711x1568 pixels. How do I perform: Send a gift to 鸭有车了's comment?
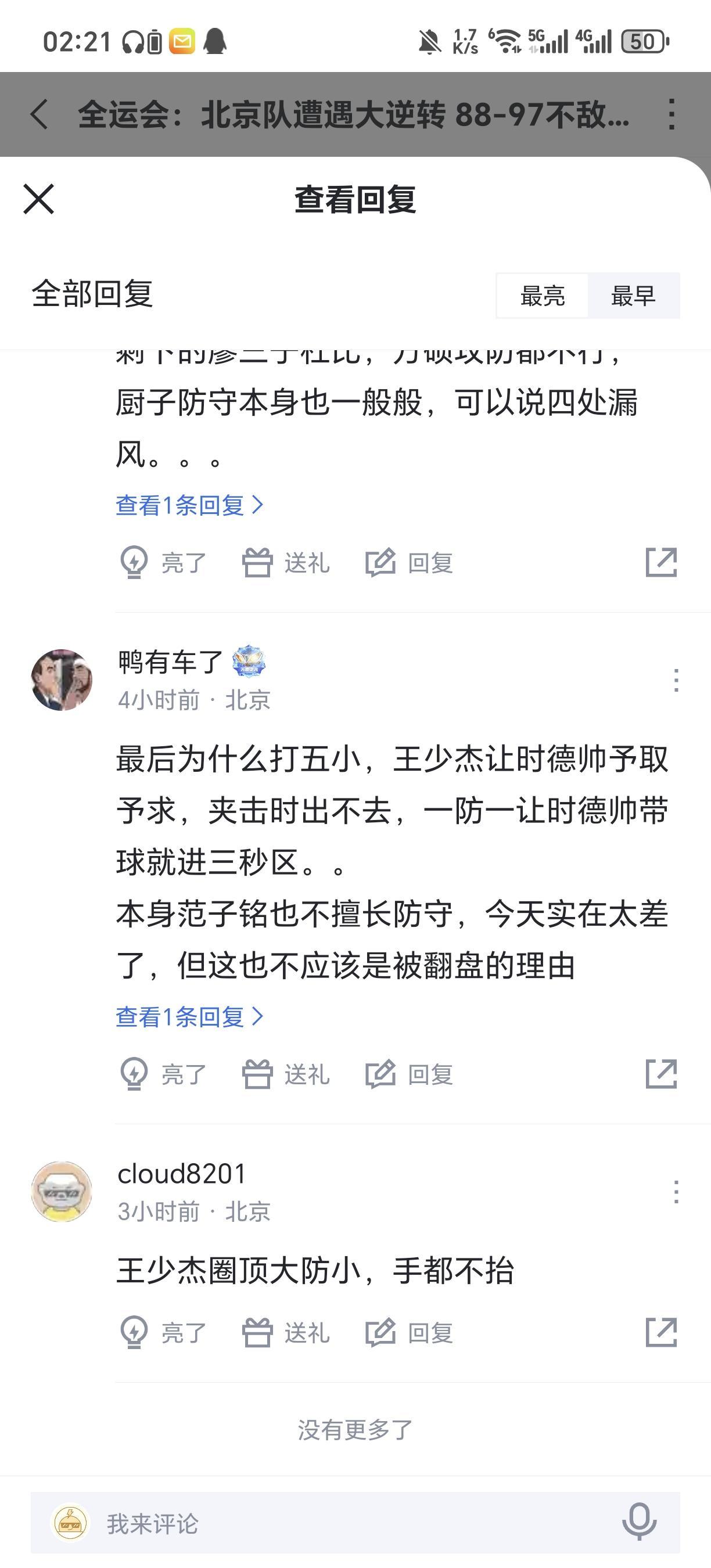pos(286,1074)
